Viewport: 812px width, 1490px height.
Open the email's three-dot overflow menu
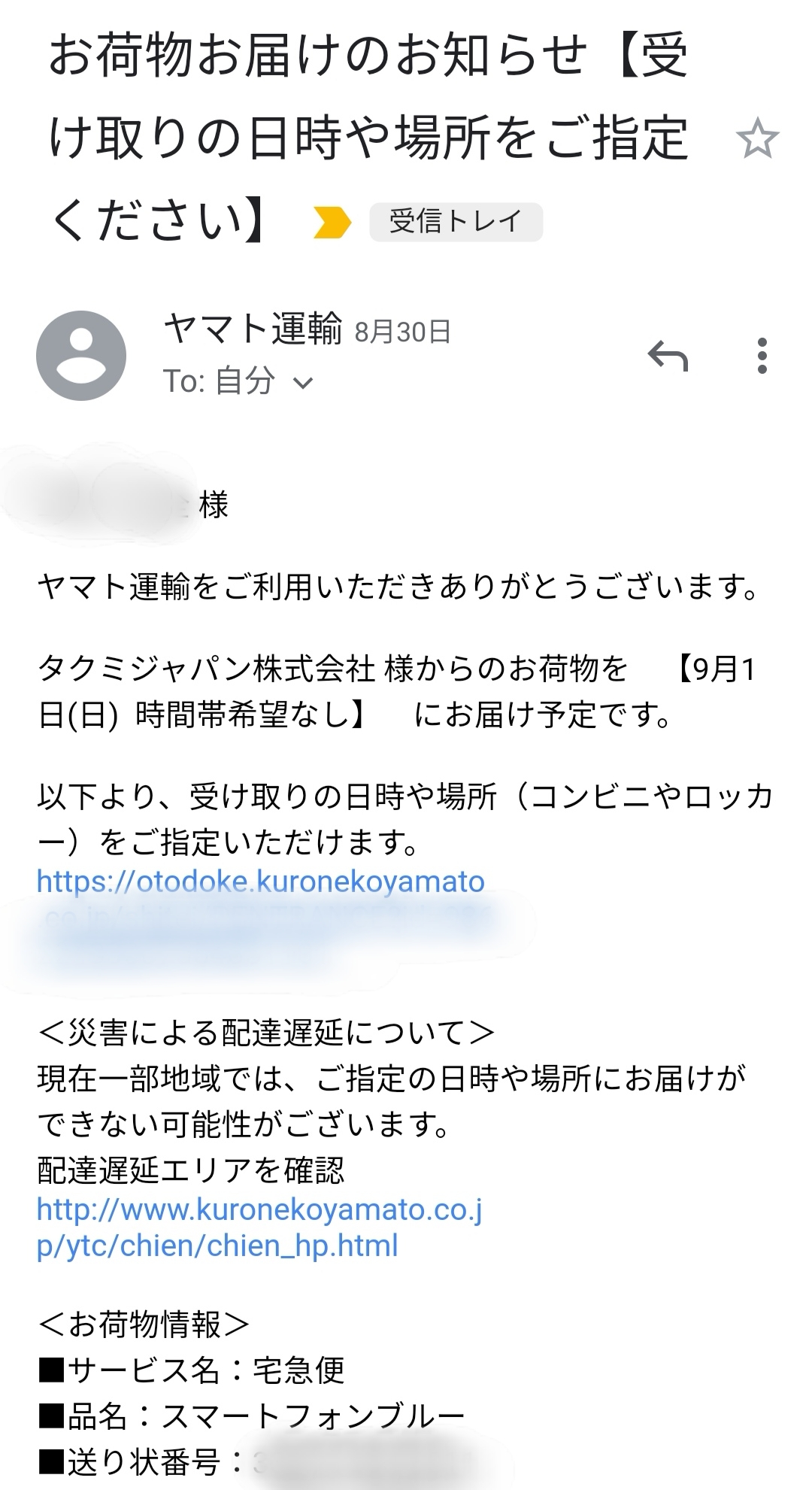tap(762, 356)
